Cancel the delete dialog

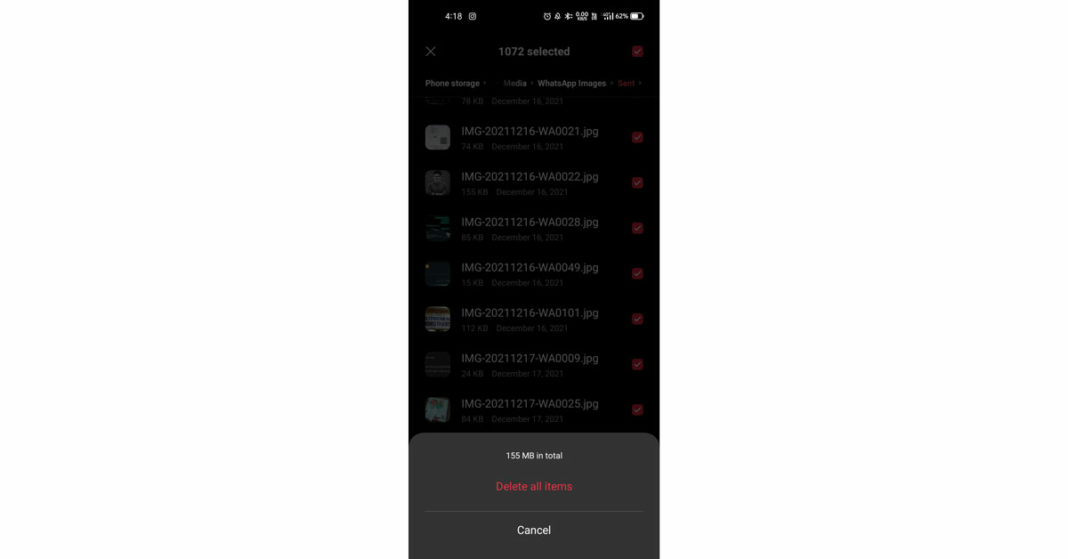[534, 530]
